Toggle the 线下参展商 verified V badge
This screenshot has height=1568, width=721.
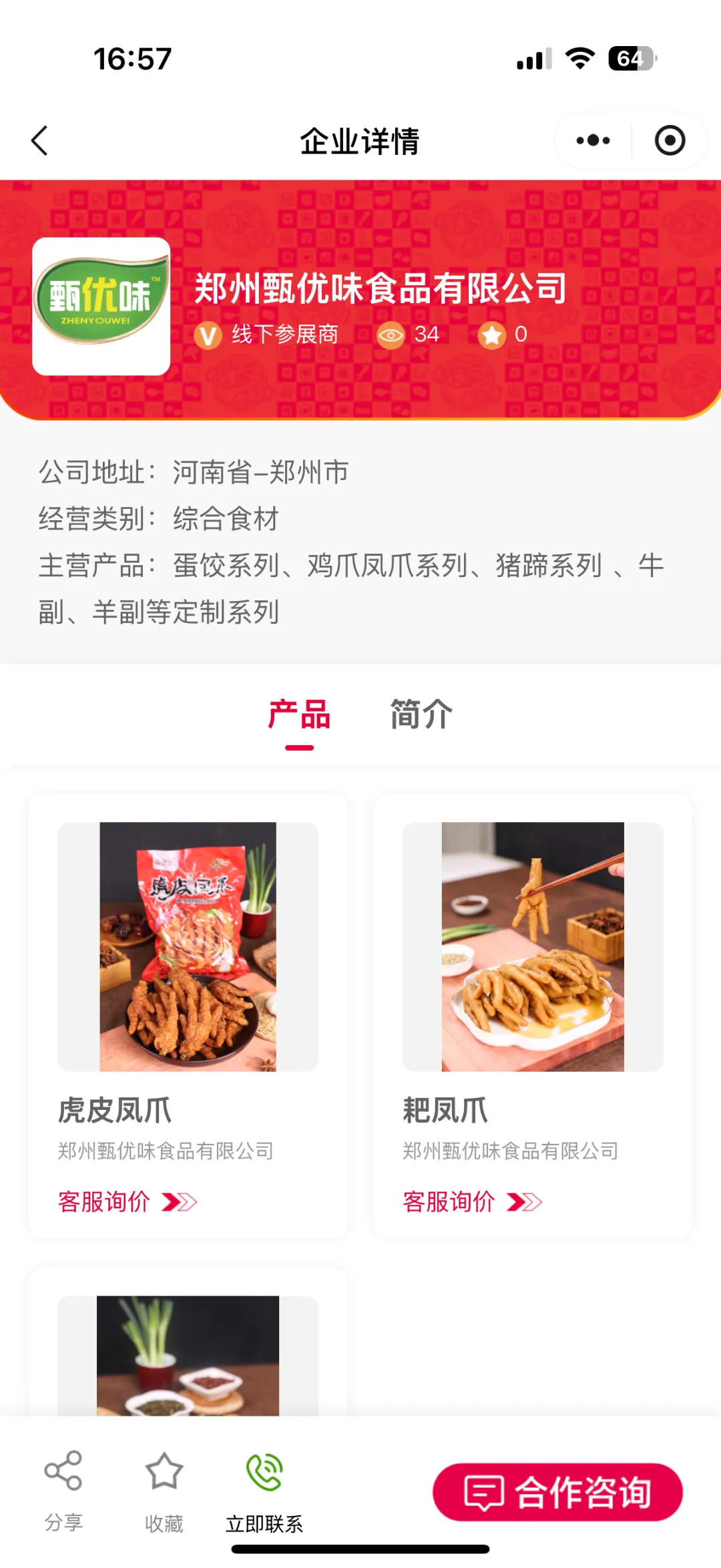(x=207, y=335)
